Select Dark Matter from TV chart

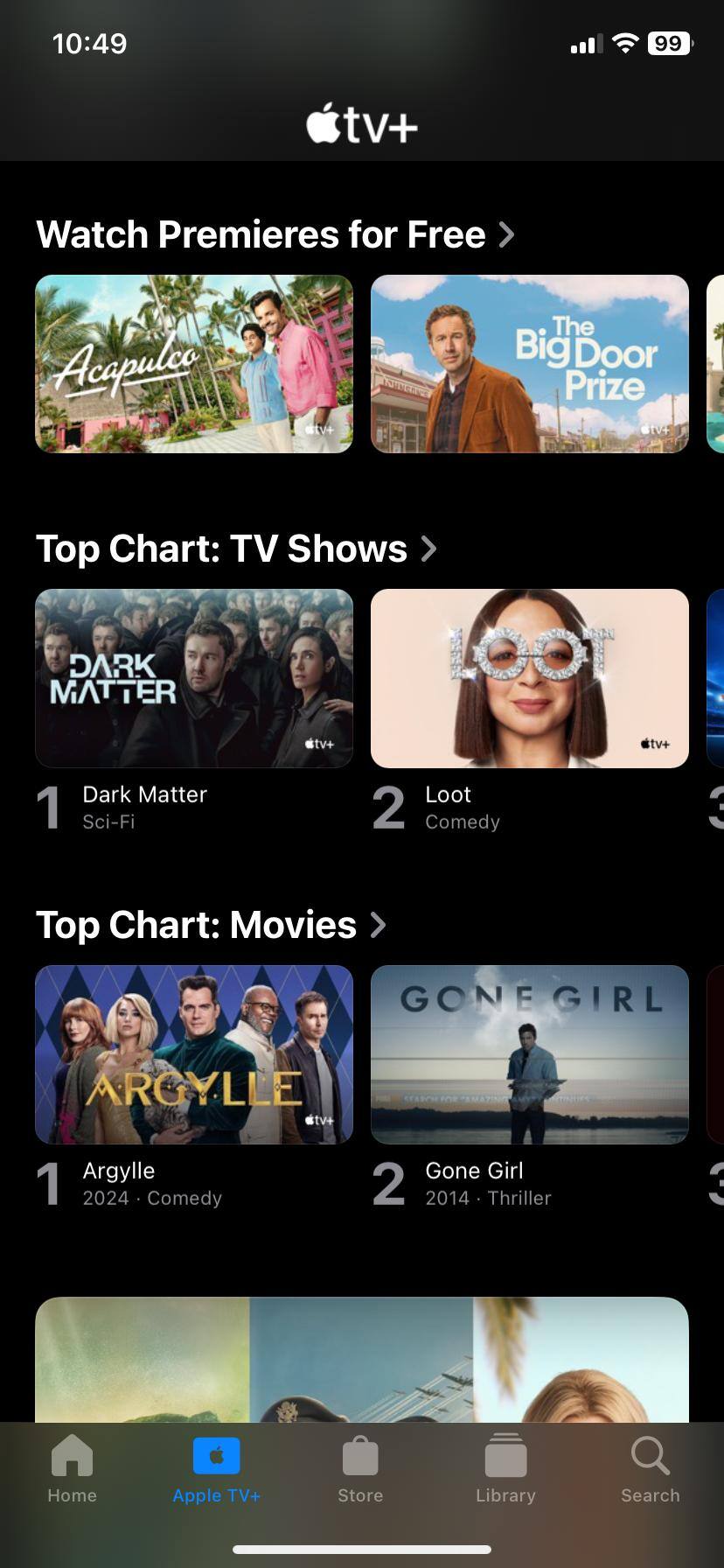click(x=194, y=678)
